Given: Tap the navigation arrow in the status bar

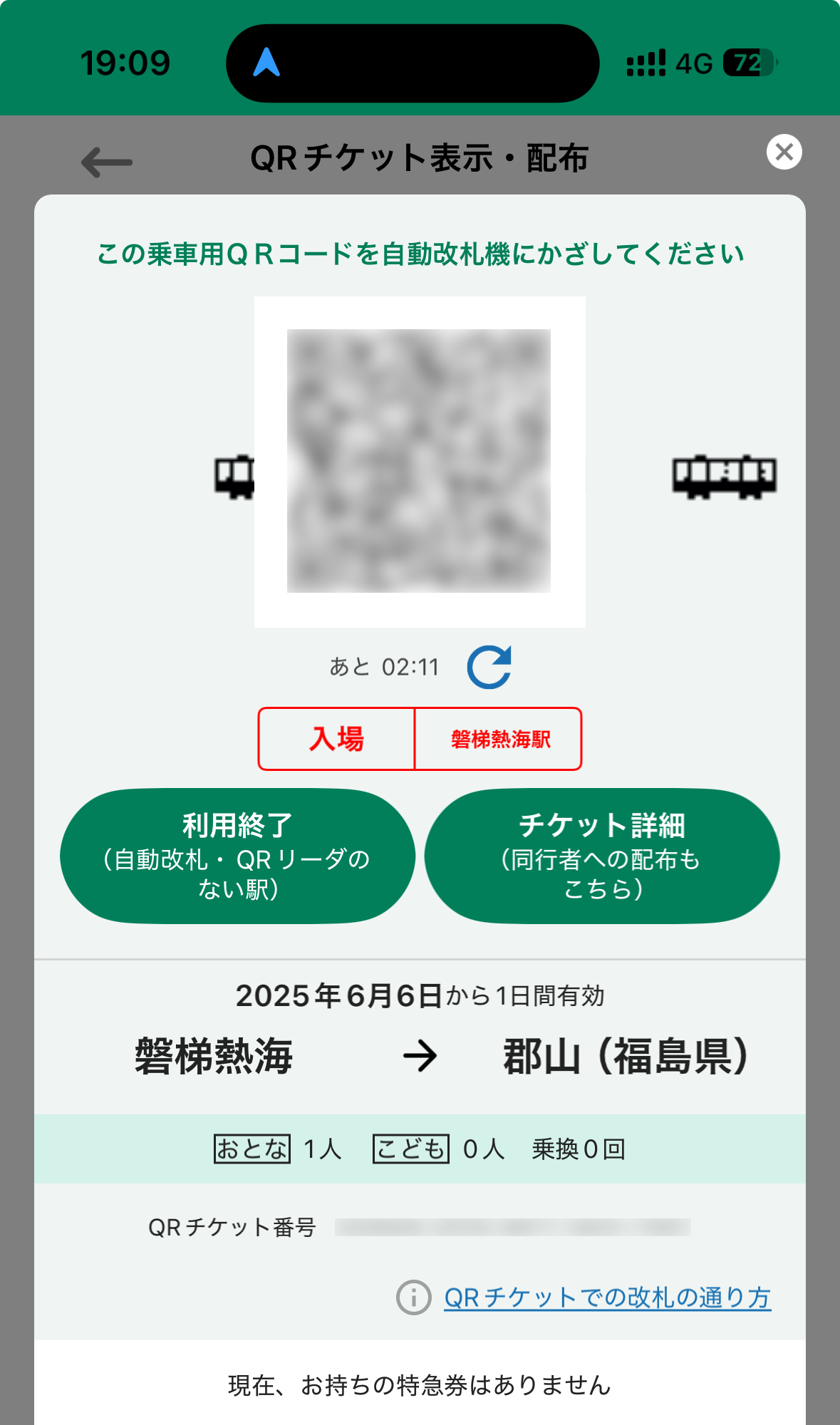Looking at the screenshot, I should (267, 63).
